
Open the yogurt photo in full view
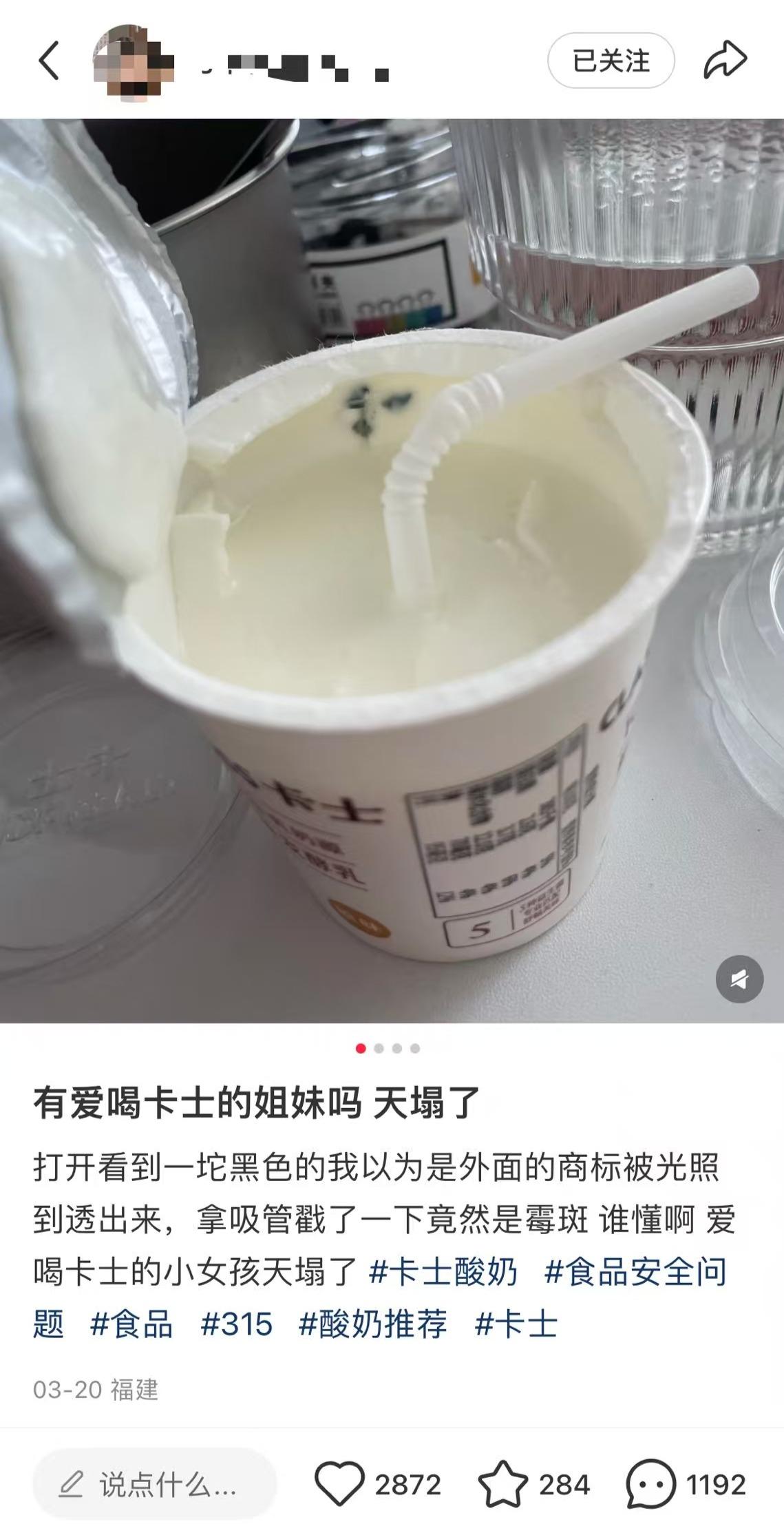pyautogui.click(x=392, y=570)
